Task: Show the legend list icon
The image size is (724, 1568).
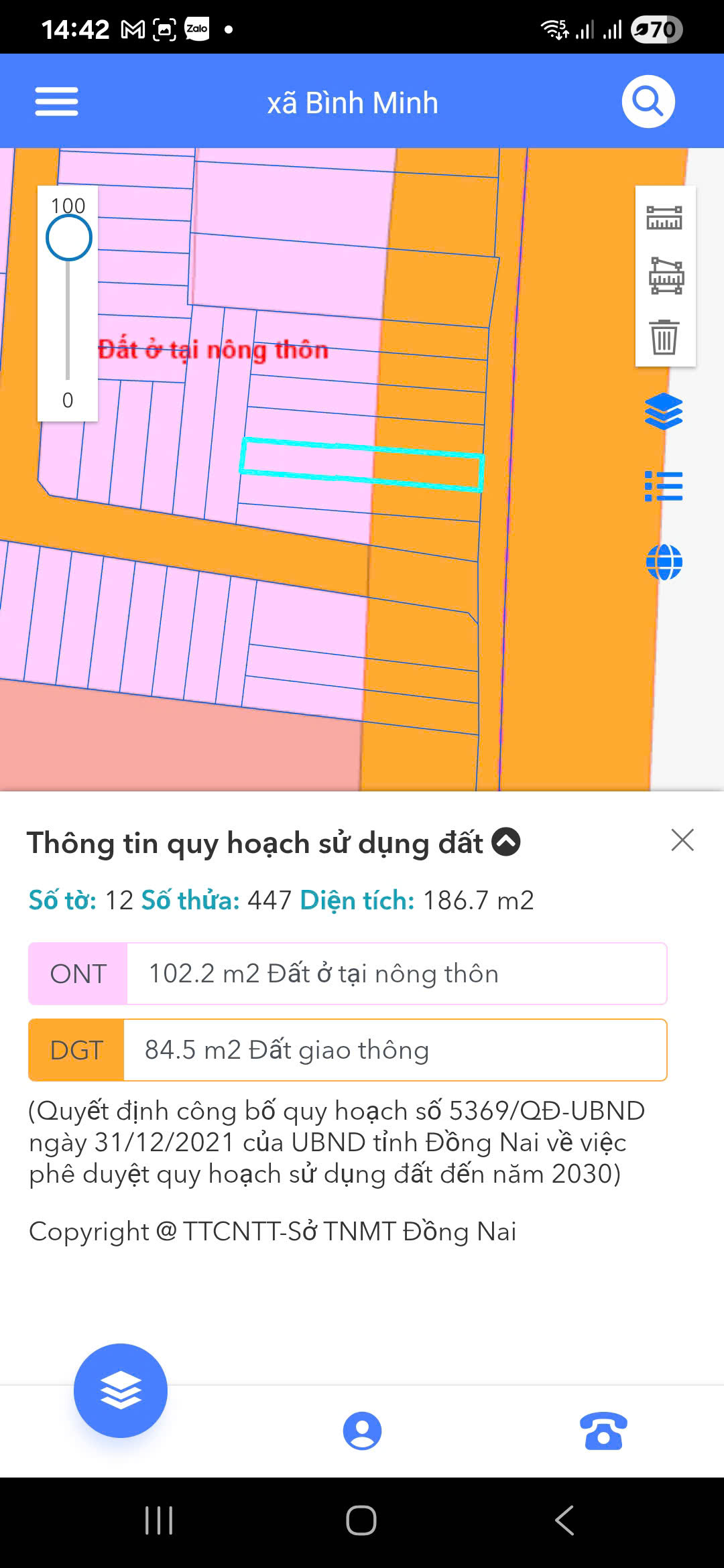Action: 664,486
